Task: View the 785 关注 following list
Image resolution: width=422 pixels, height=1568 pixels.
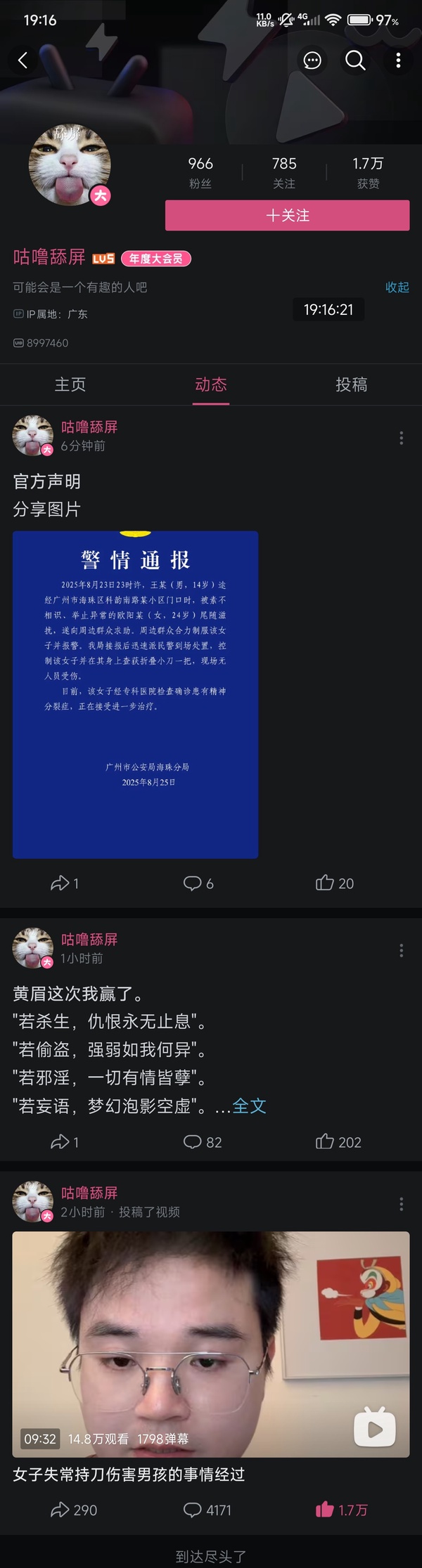Action: coord(284,172)
